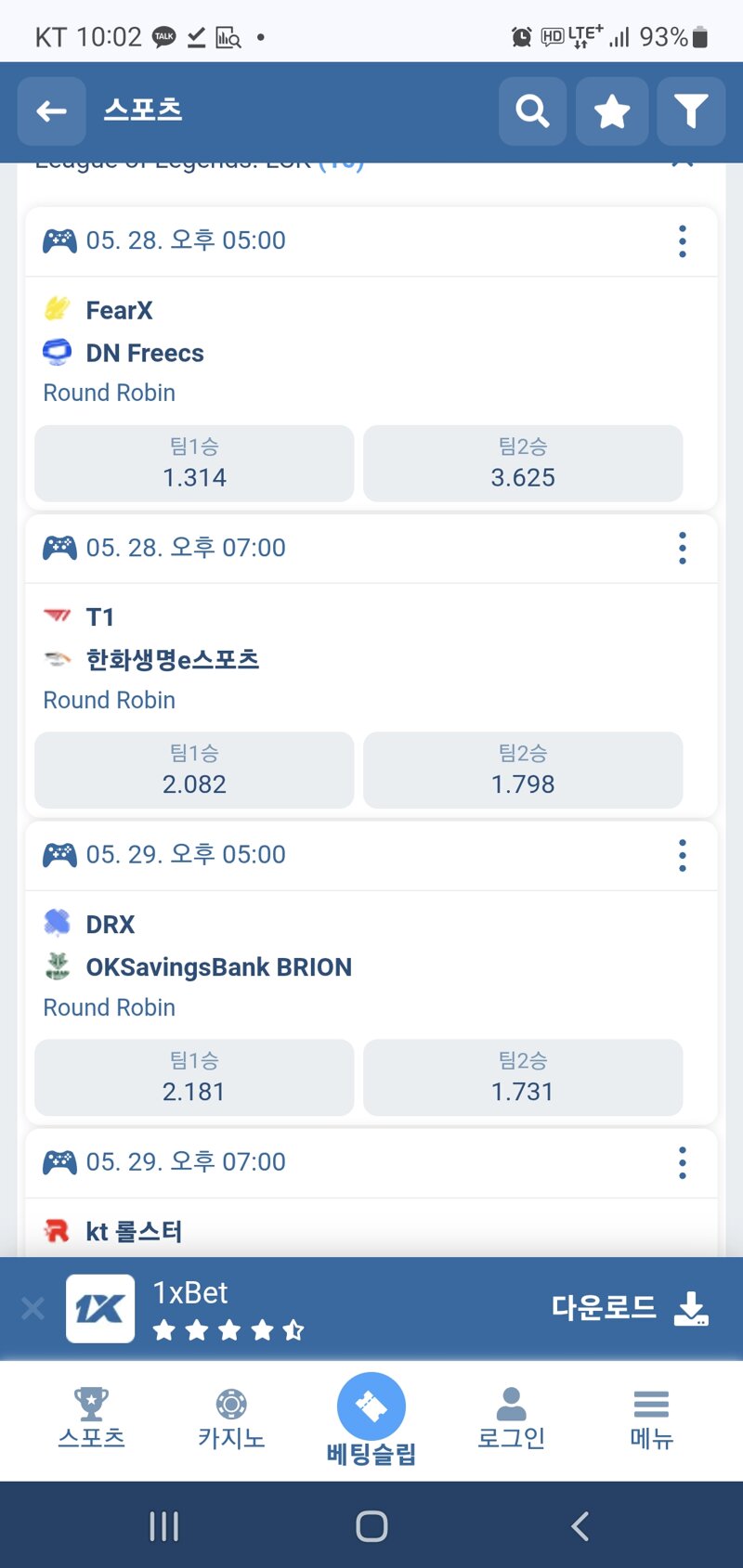The width and height of the screenshot is (743, 1568).
Task: Select T1 win odds 2.082
Action: [194, 771]
